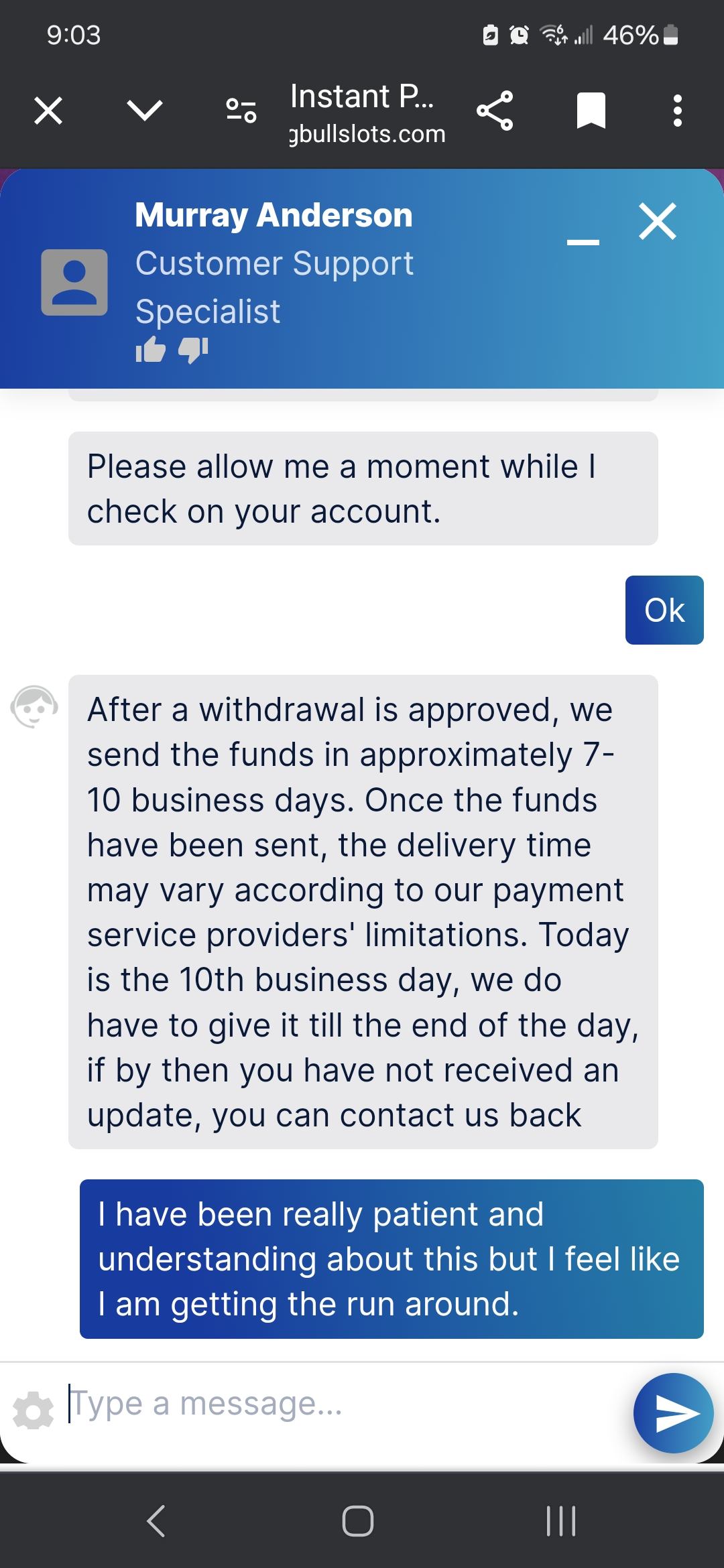
Task: Open the chat settings gear
Action: pos(34,1411)
